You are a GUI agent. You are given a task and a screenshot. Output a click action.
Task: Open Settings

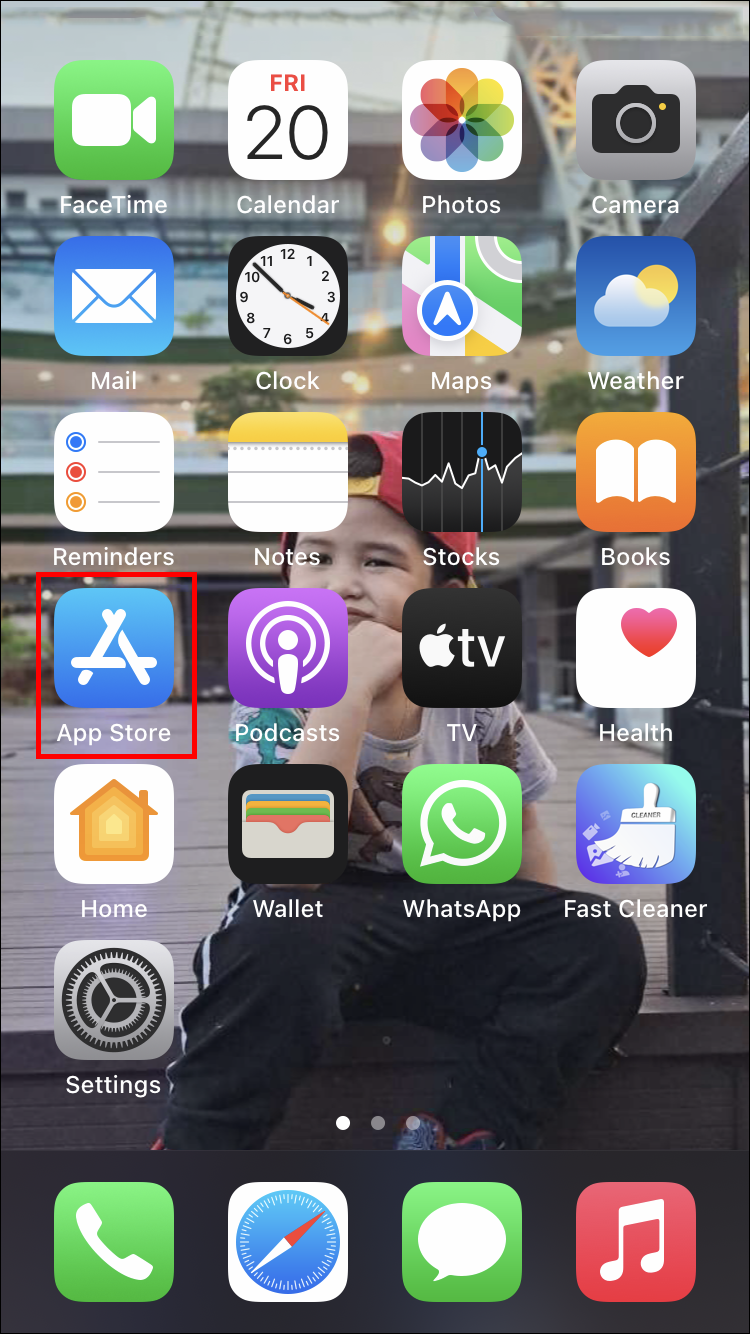point(114,1000)
